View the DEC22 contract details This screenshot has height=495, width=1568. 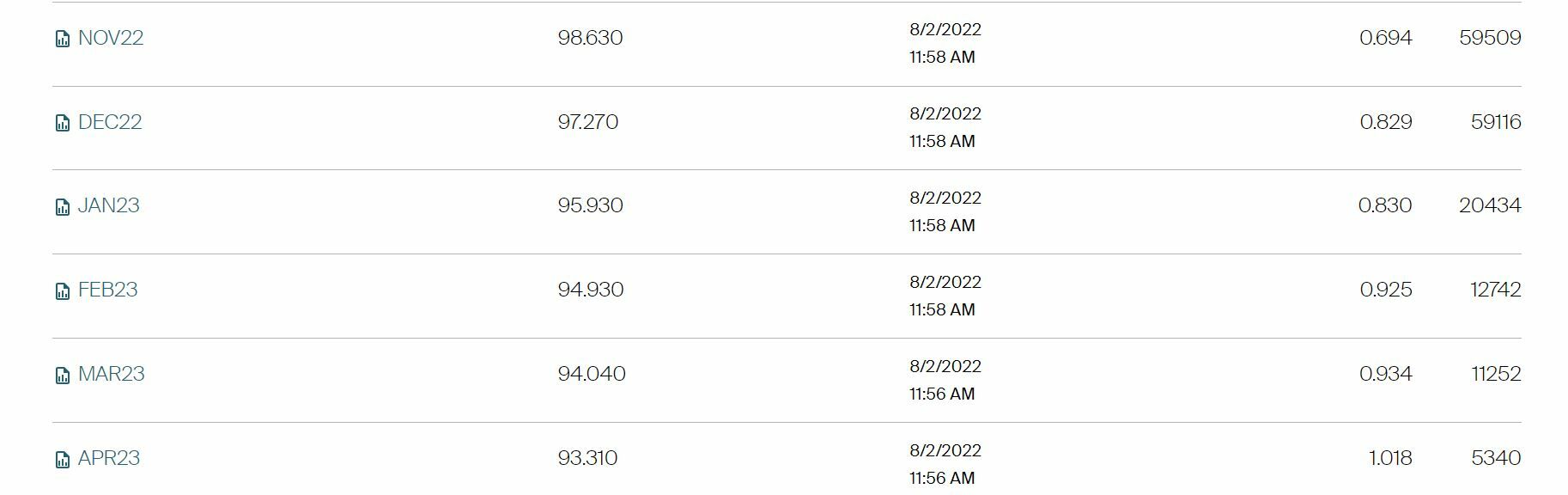(x=109, y=122)
